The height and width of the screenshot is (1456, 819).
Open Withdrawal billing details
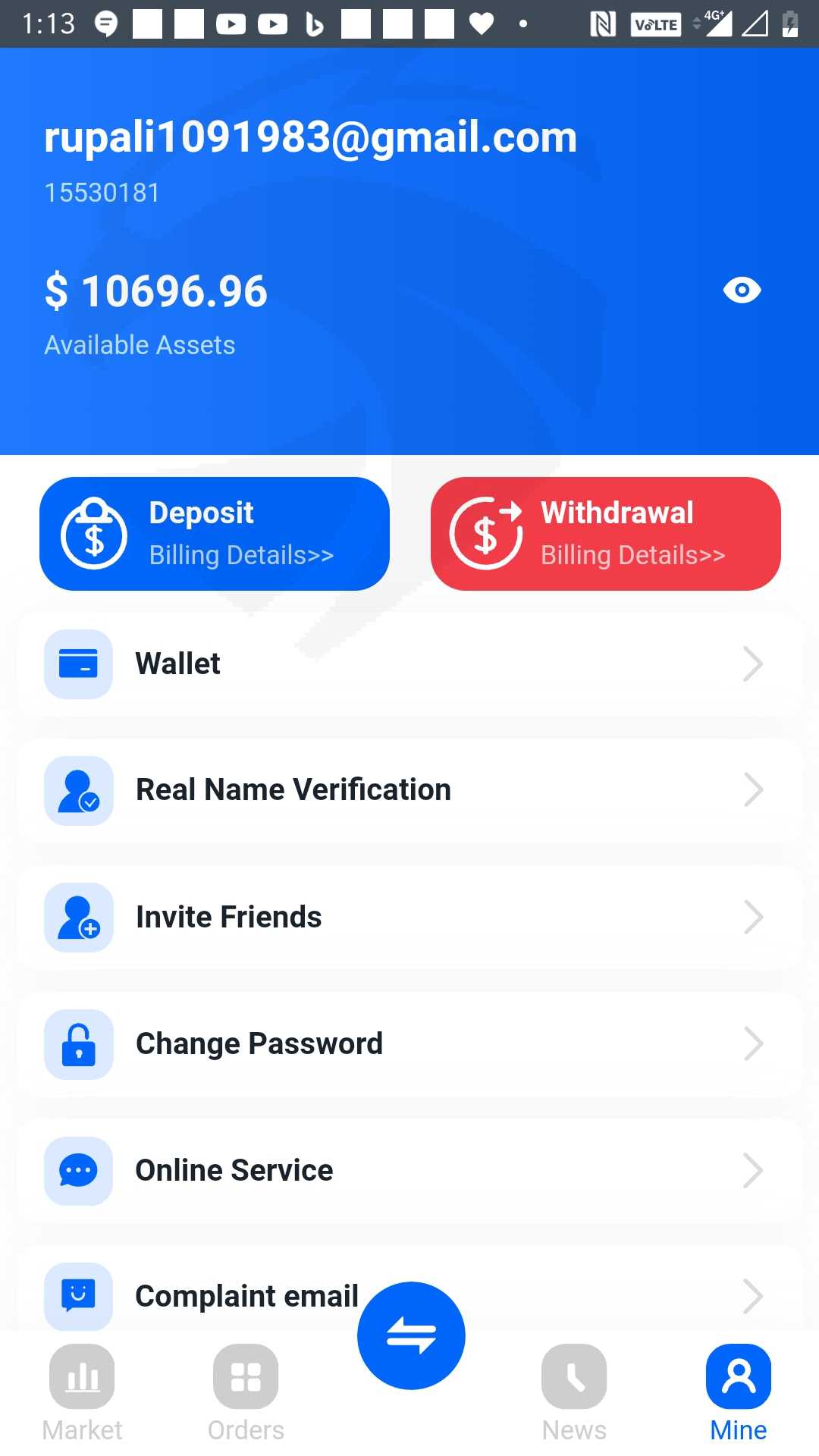[606, 534]
